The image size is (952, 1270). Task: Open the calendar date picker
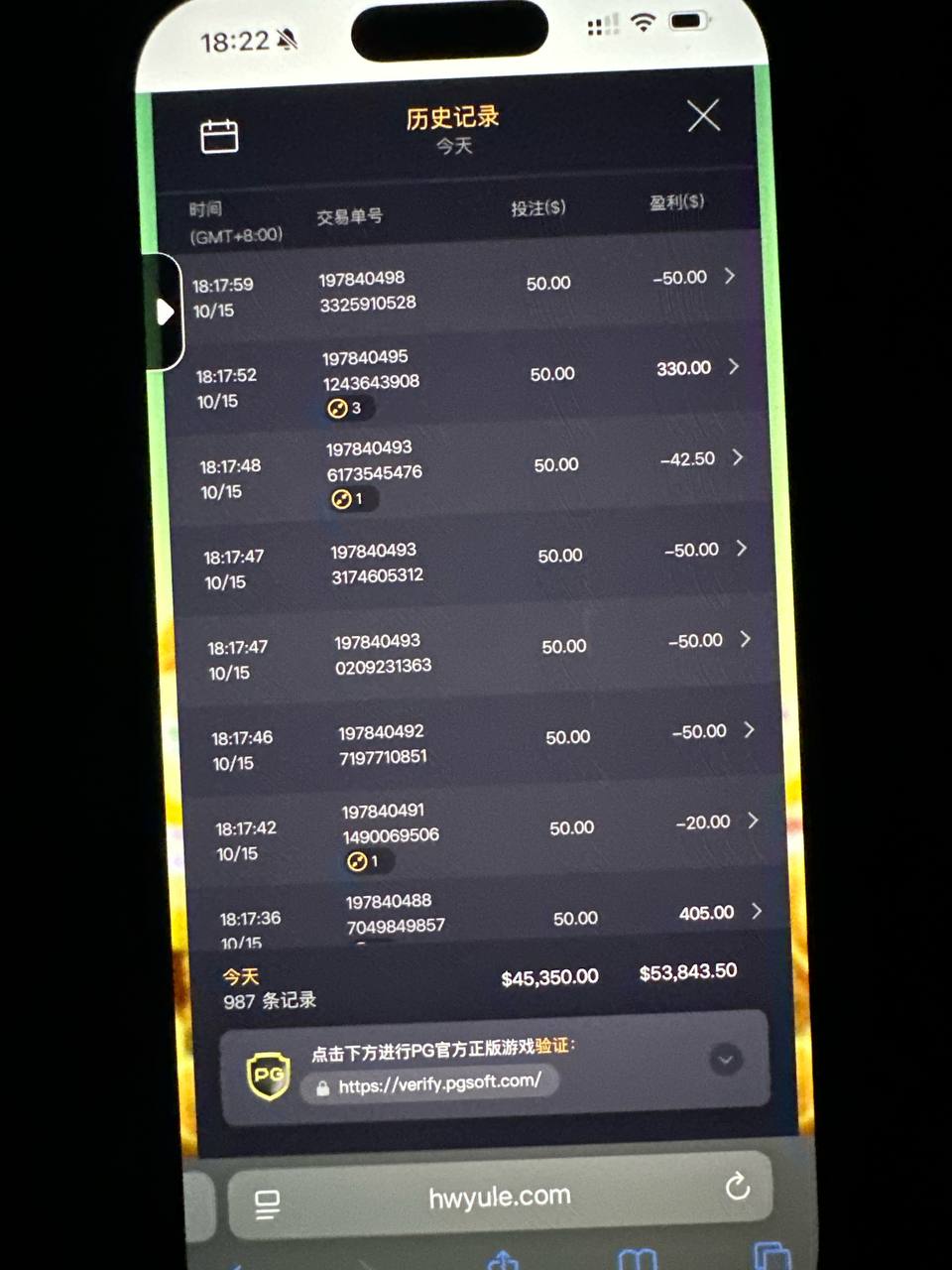pyautogui.click(x=219, y=136)
